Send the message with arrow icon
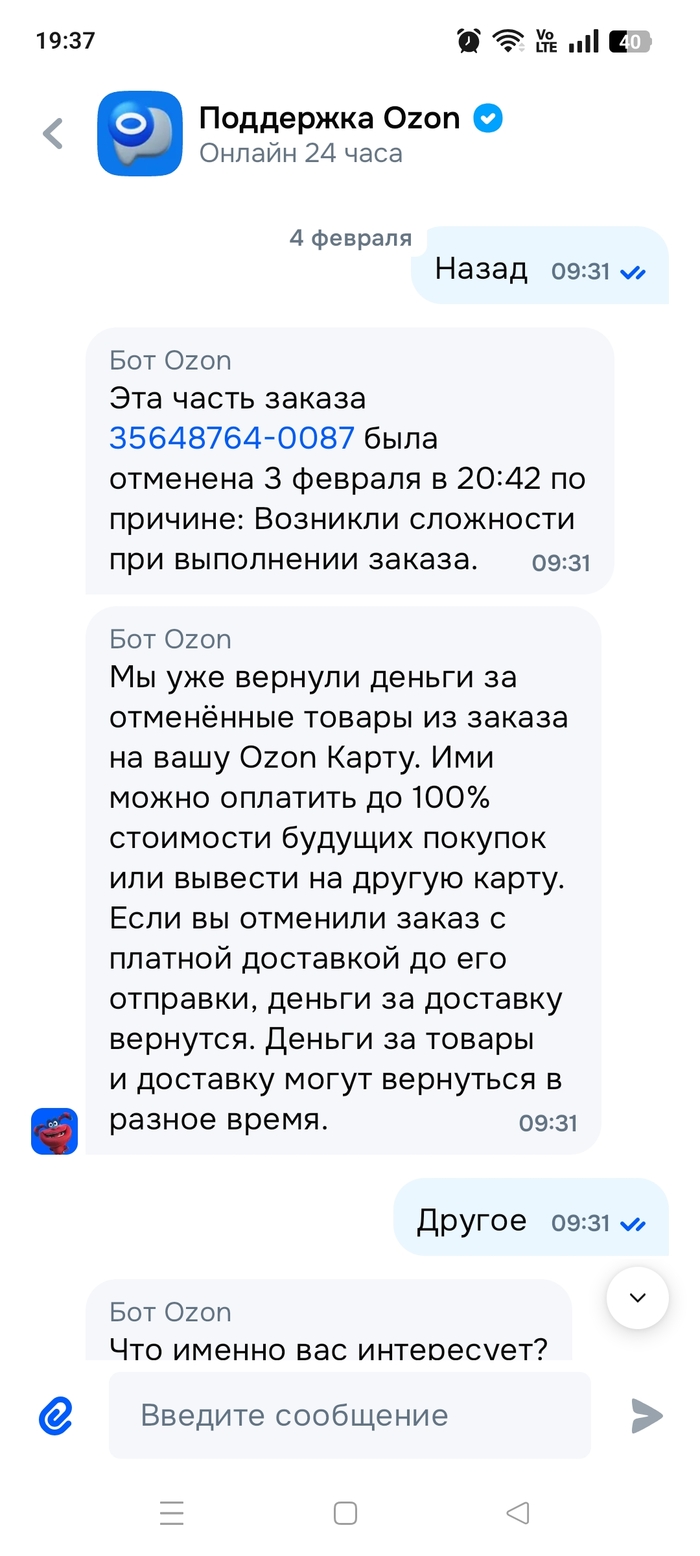This screenshot has width=700, height=1556. click(647, 1415)
